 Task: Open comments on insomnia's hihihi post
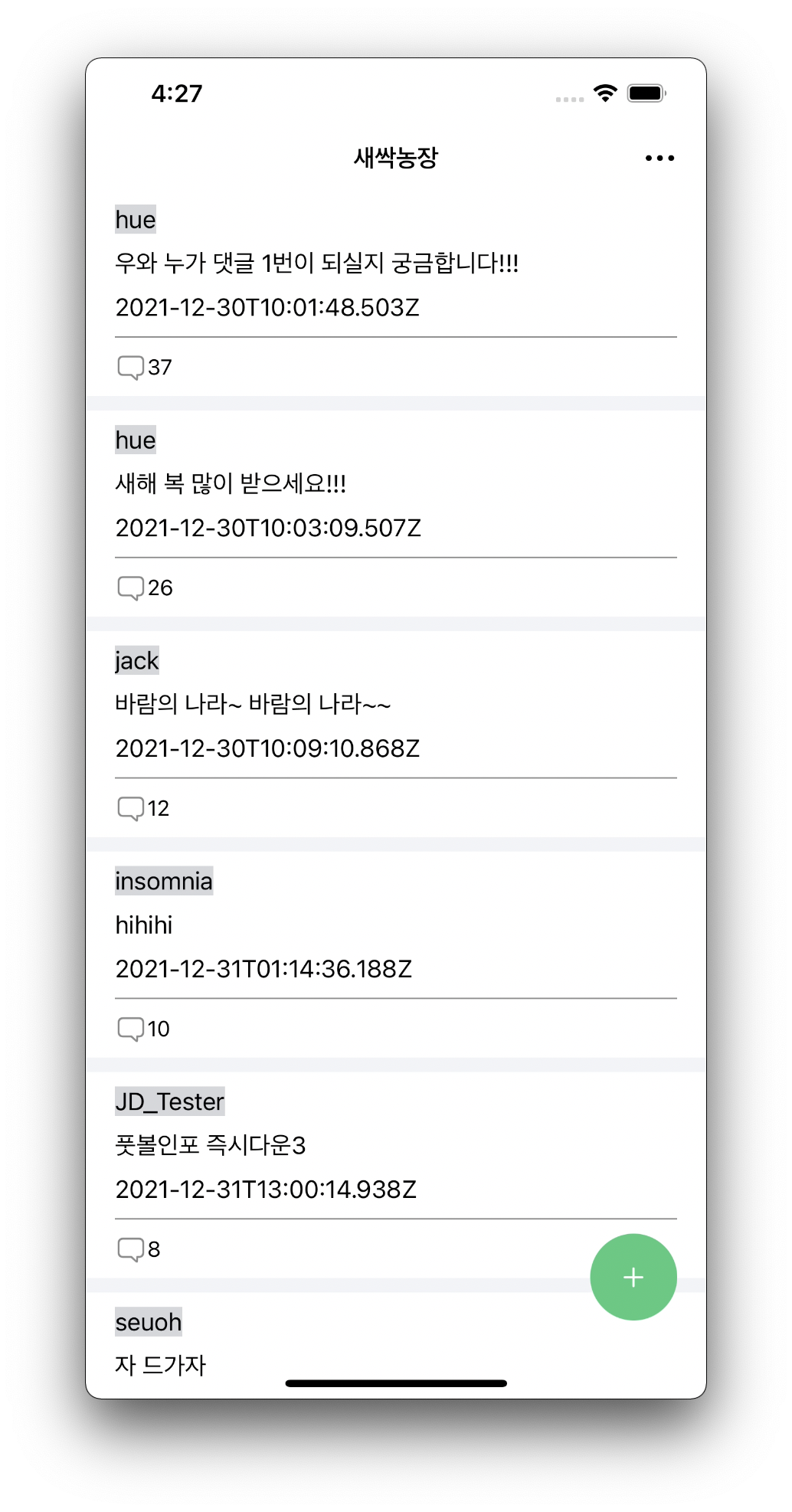(132, 1028)
